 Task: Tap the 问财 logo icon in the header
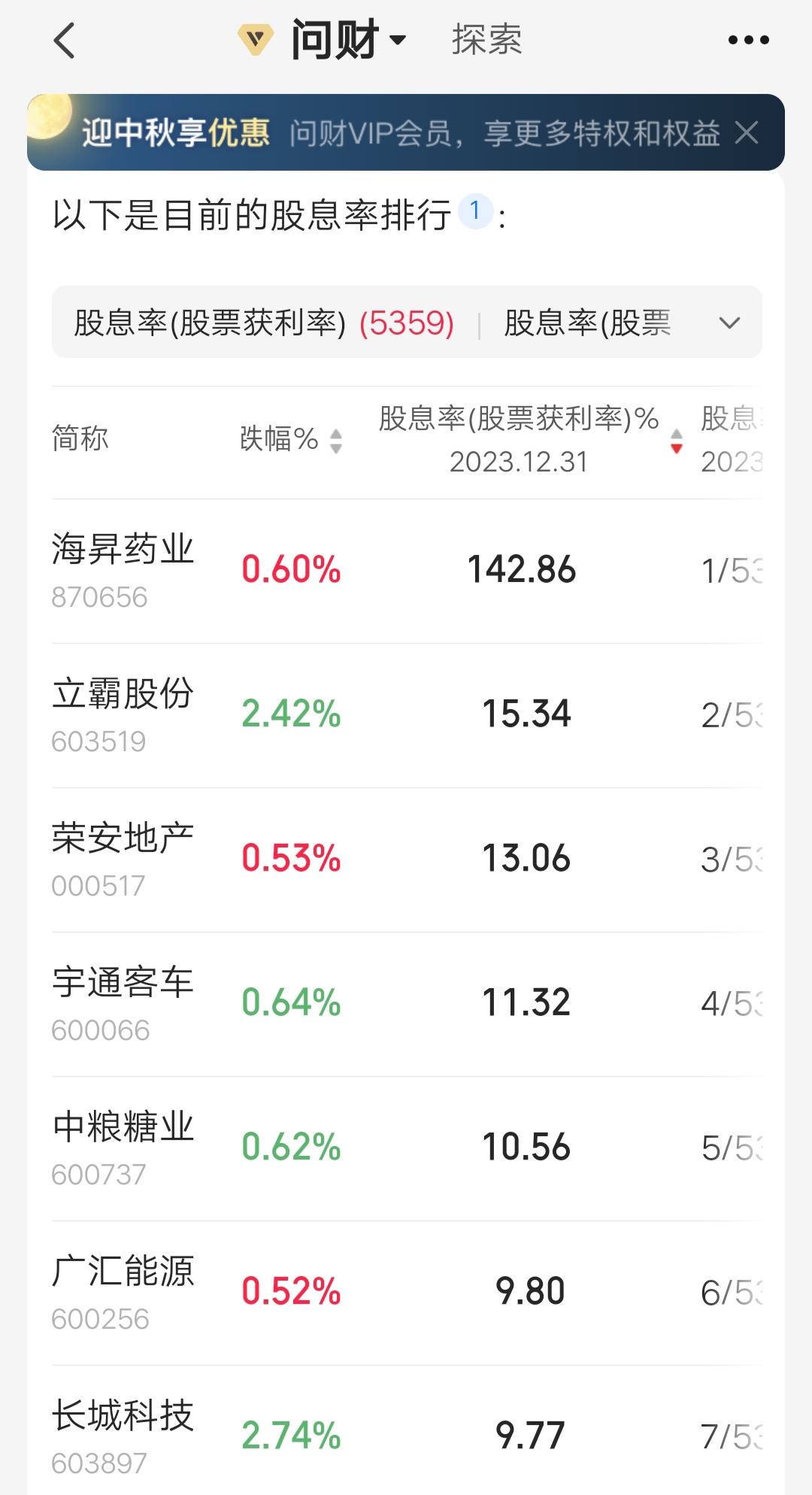[256, 39]
